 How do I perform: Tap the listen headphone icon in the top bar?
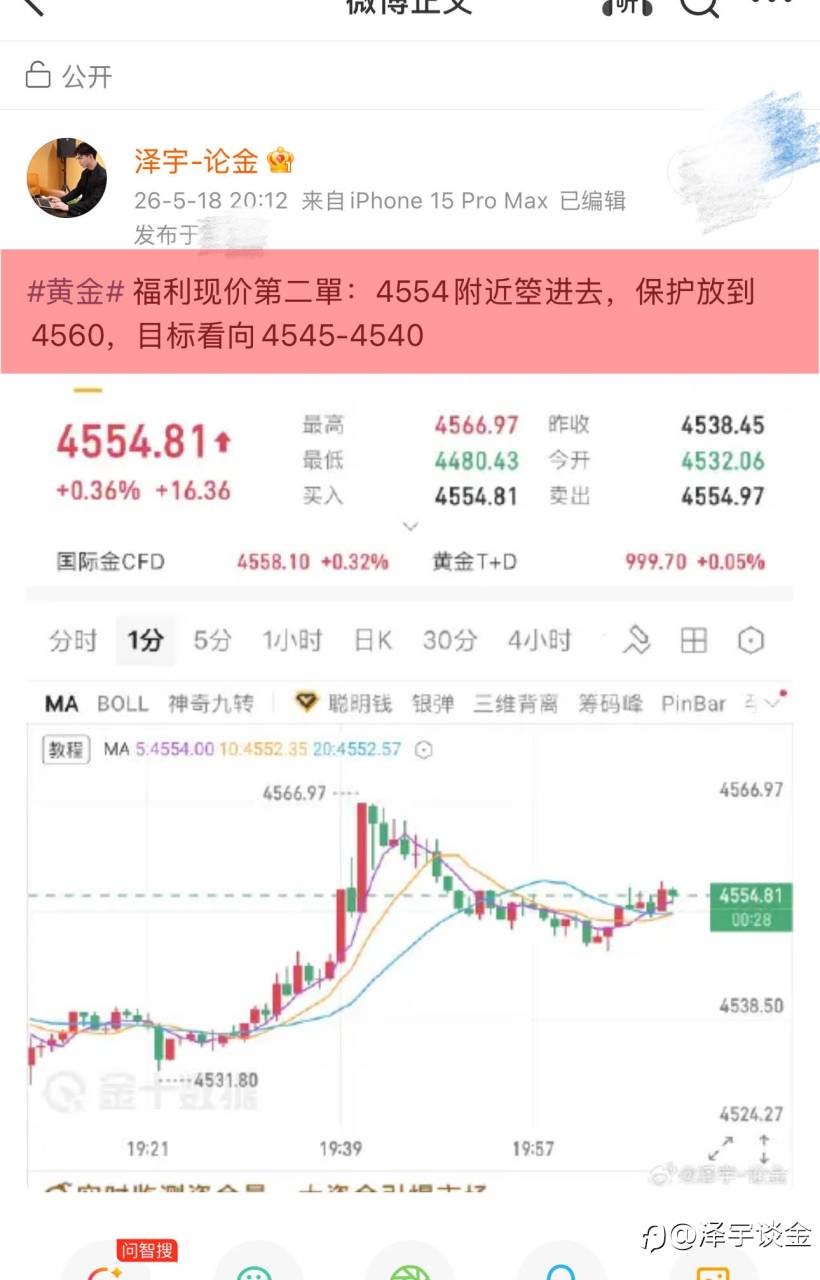[x=626, y=5]
